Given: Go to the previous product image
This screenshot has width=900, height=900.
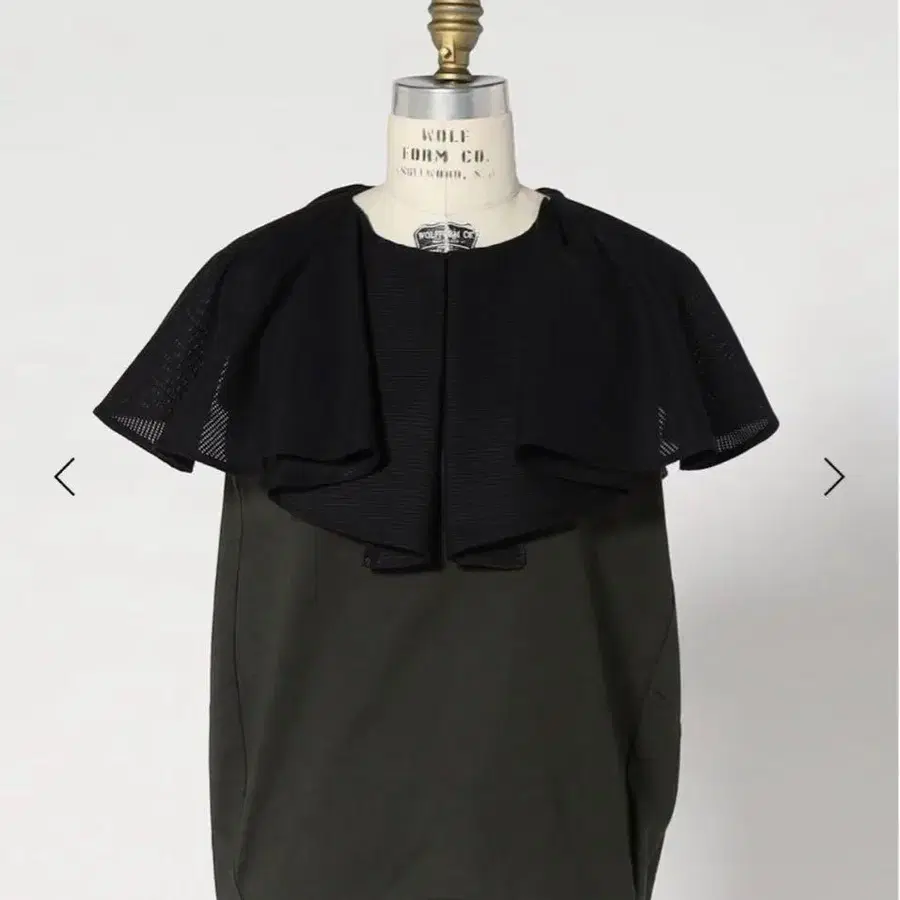Looking at the screenshot, I should [x=65, y=476].
